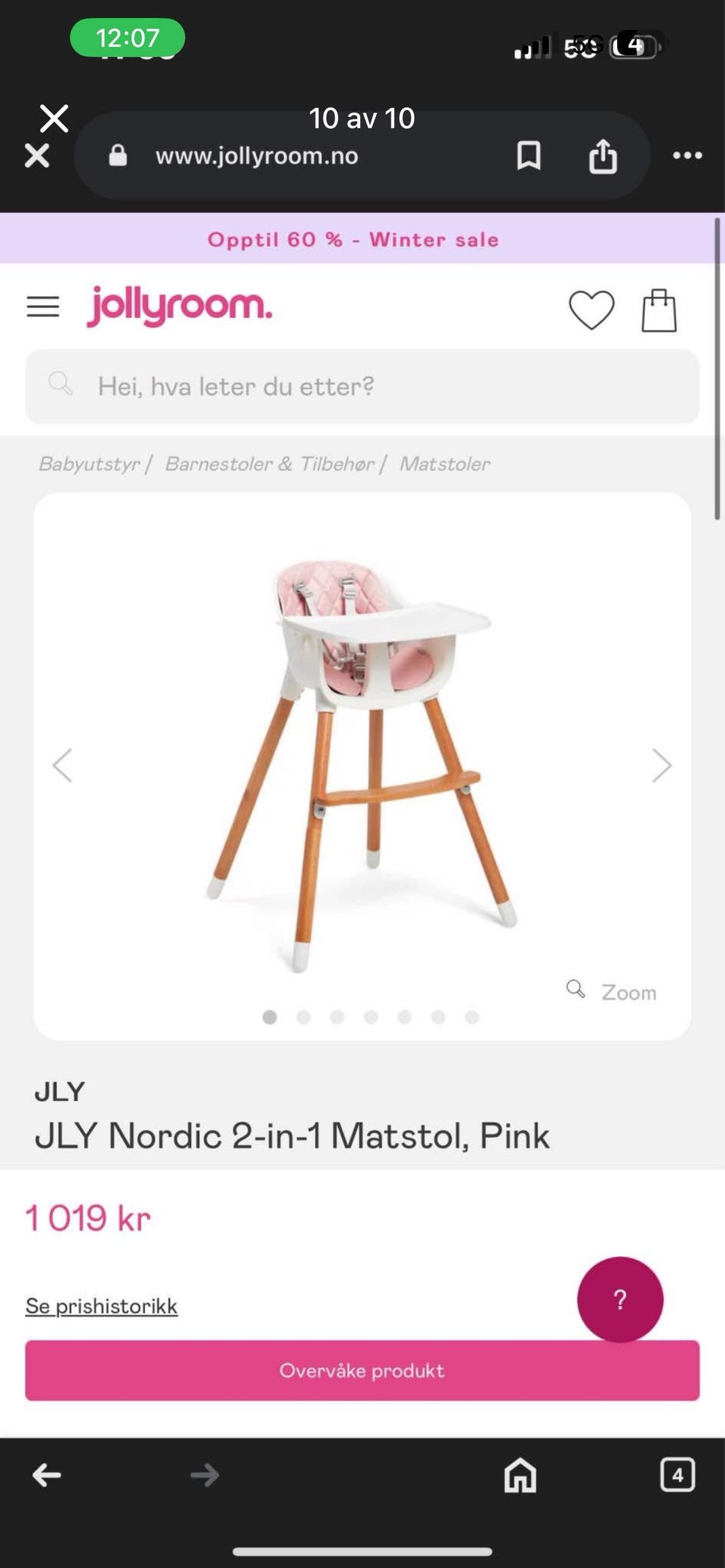Viewport: 725px width, 1568px height.
Task: Open the help question mark button
Action: click(x=620, y=1299)
